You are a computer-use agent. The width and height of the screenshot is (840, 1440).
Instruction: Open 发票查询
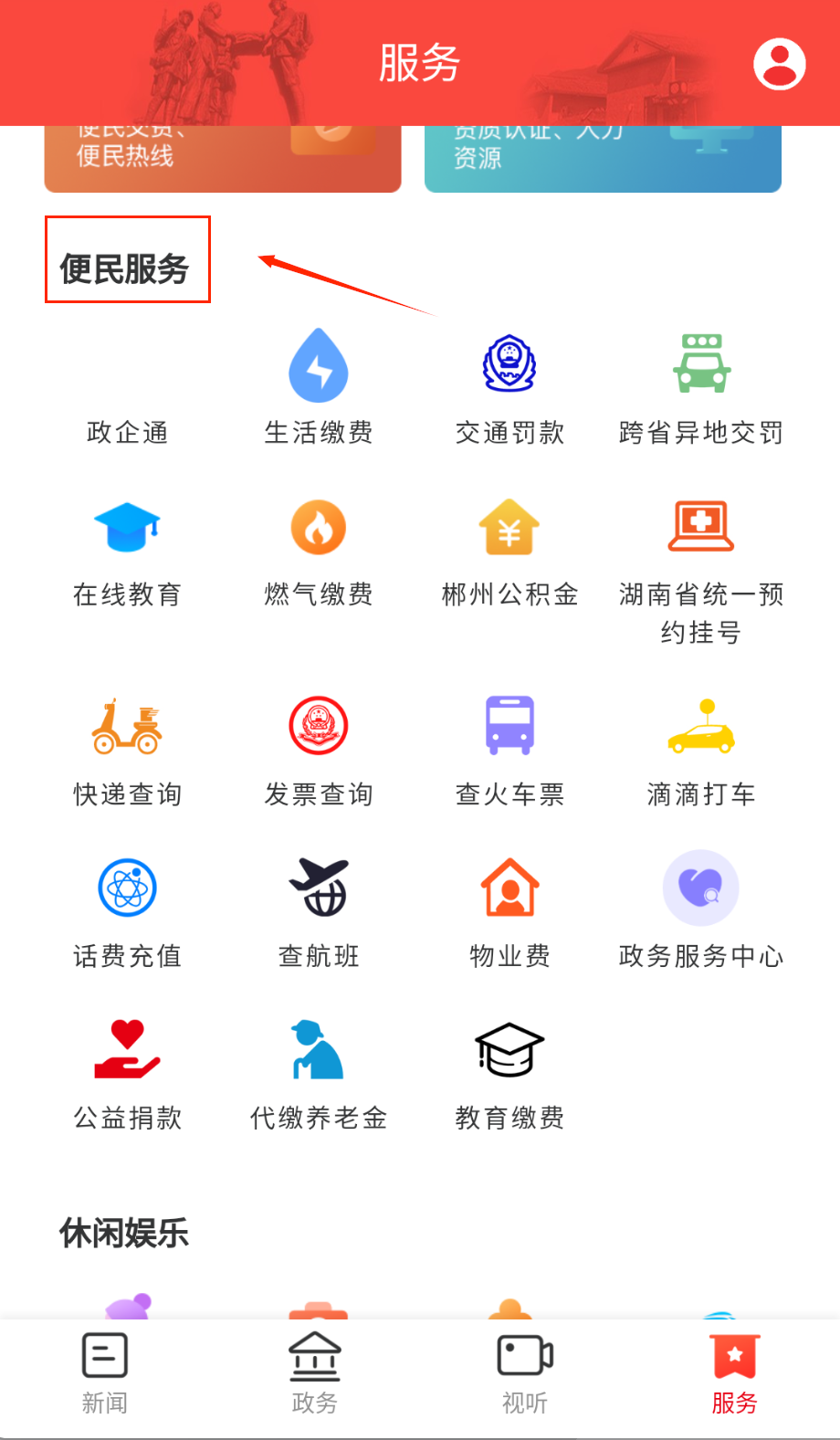tap(319, 728)
